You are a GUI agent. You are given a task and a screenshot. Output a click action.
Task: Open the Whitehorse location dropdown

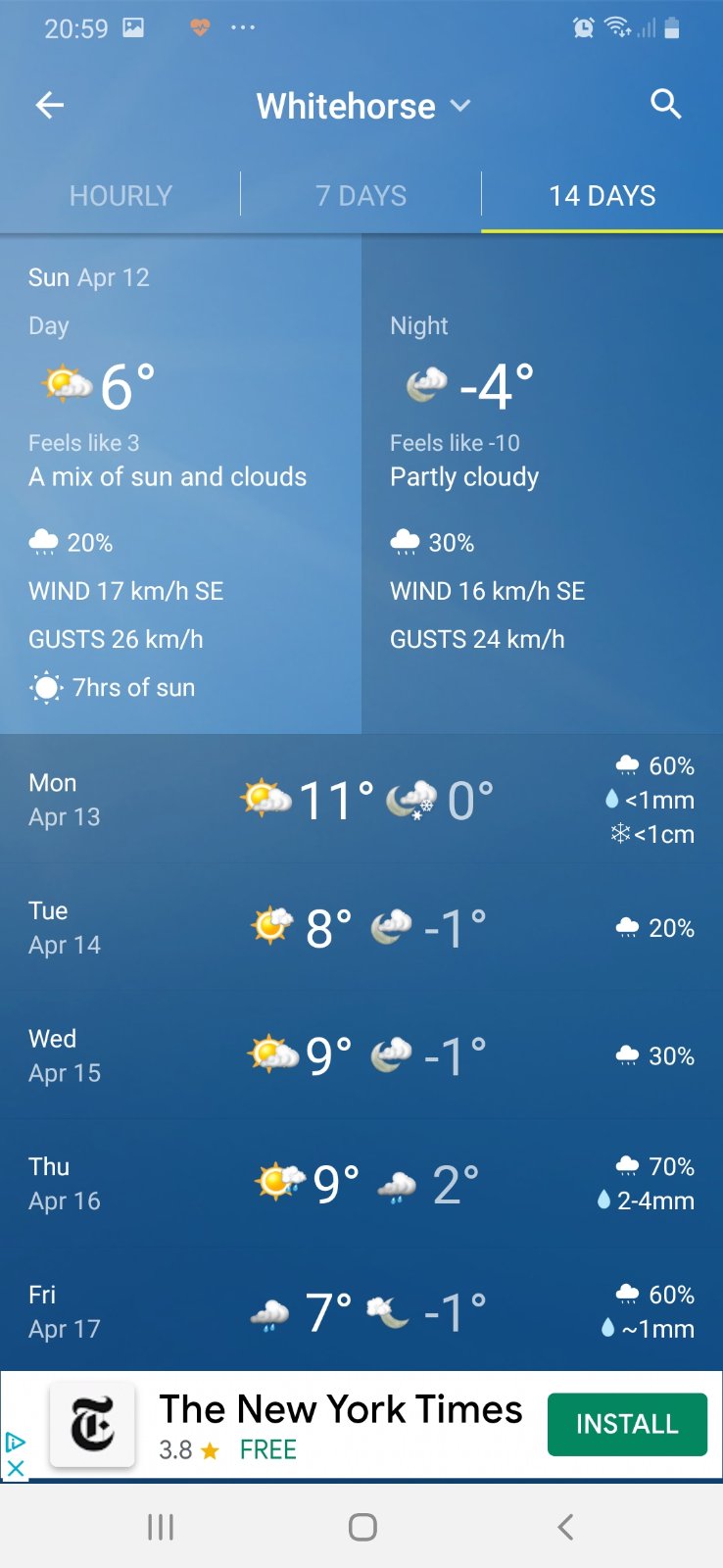(363, 106)
